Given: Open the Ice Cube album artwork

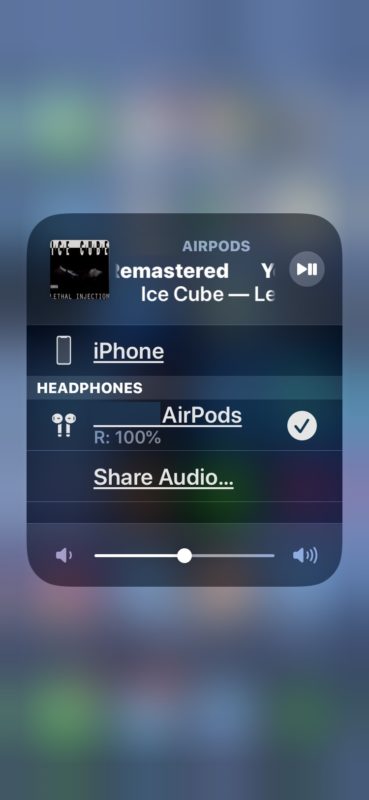Looking at the screenshot, I should coord(80,270).
